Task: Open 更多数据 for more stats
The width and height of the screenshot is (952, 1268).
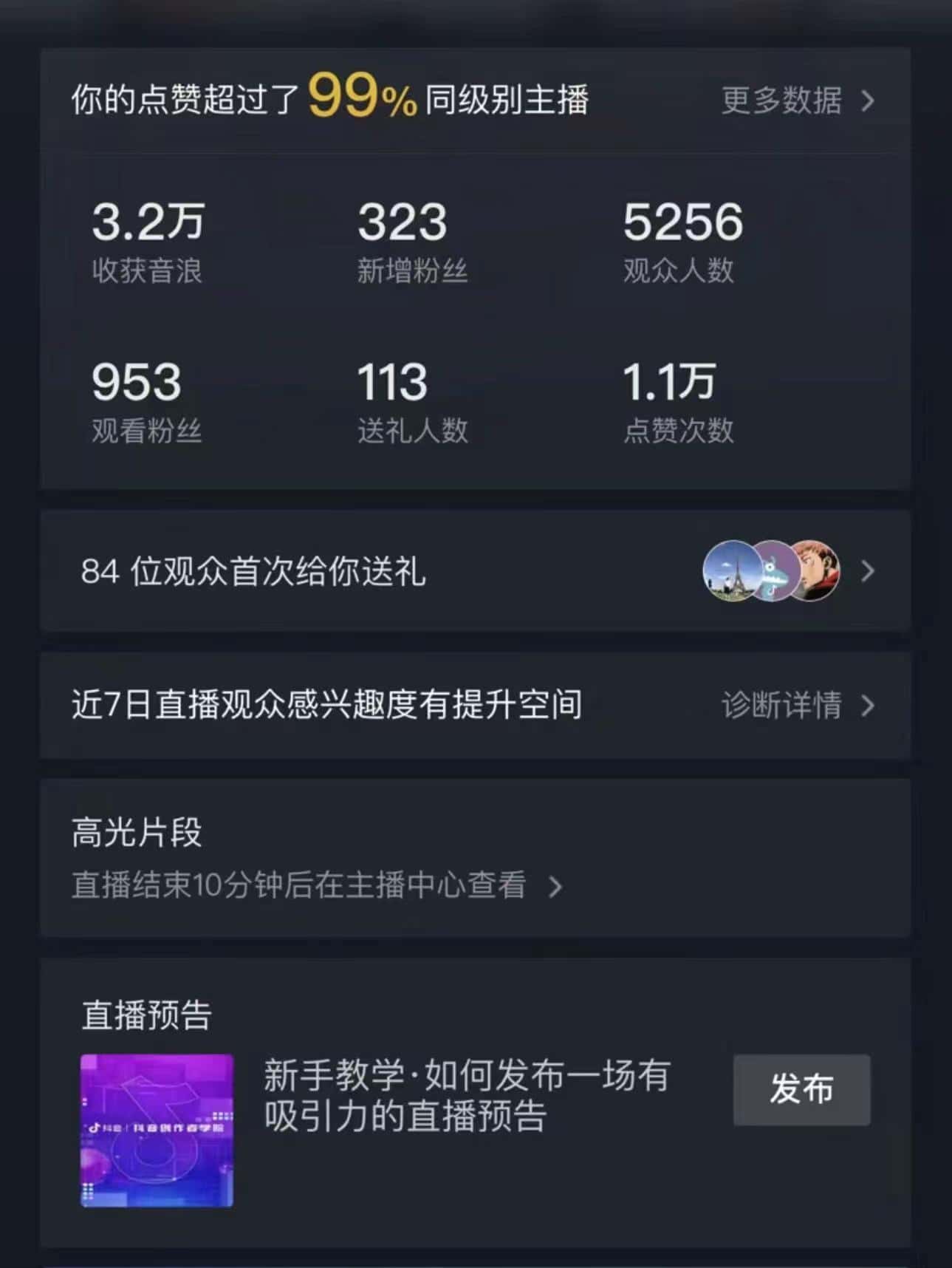Action: (x=796, y=100)
